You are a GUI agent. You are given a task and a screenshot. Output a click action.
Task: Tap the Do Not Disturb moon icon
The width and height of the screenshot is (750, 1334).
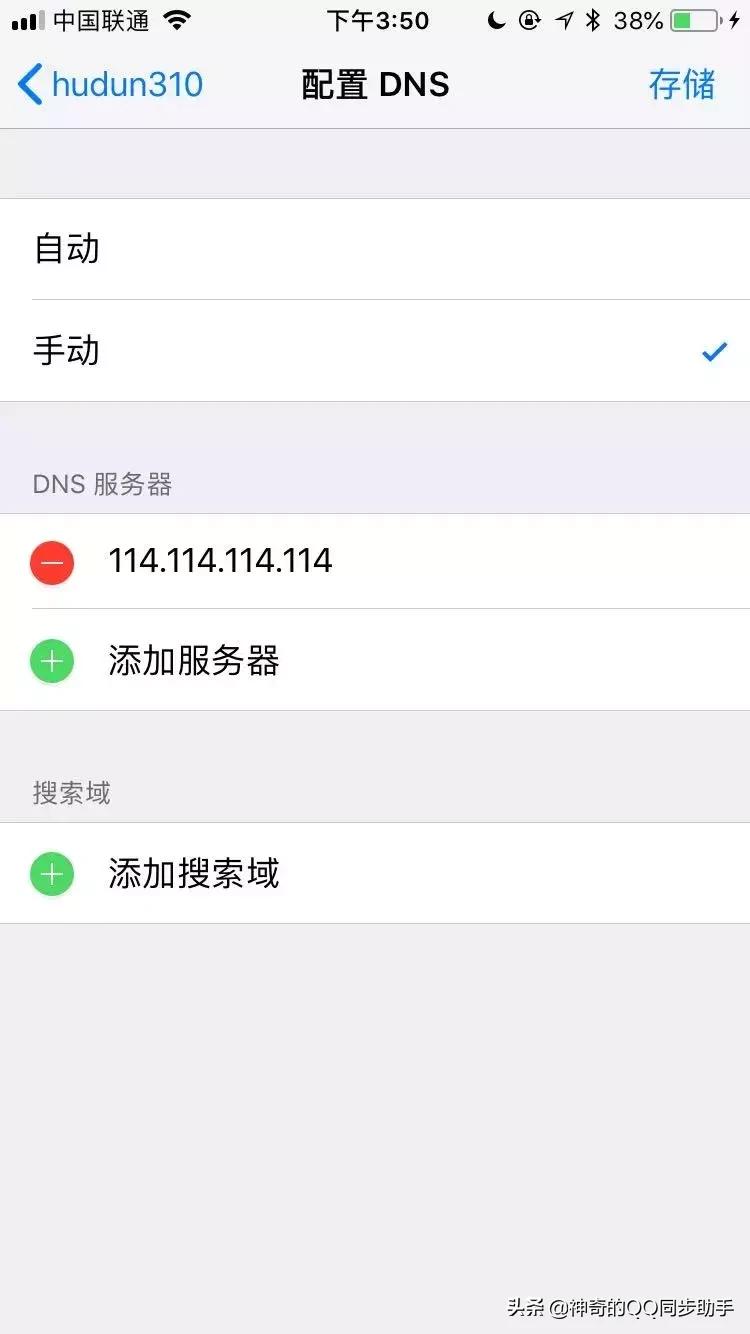(495, 20)
